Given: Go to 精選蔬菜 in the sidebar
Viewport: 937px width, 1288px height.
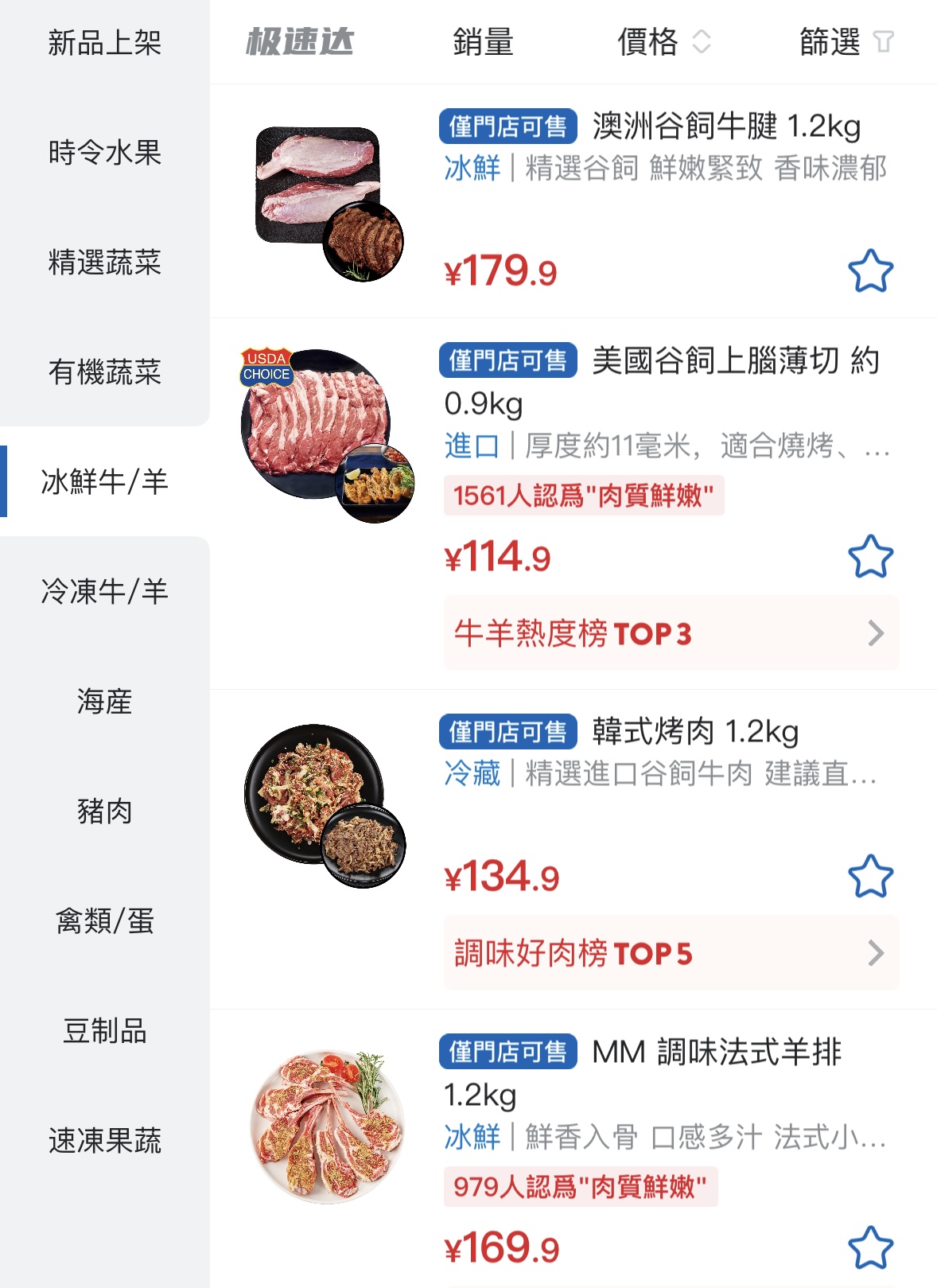Looking at the screenshot, I should [x=104, y=262].
